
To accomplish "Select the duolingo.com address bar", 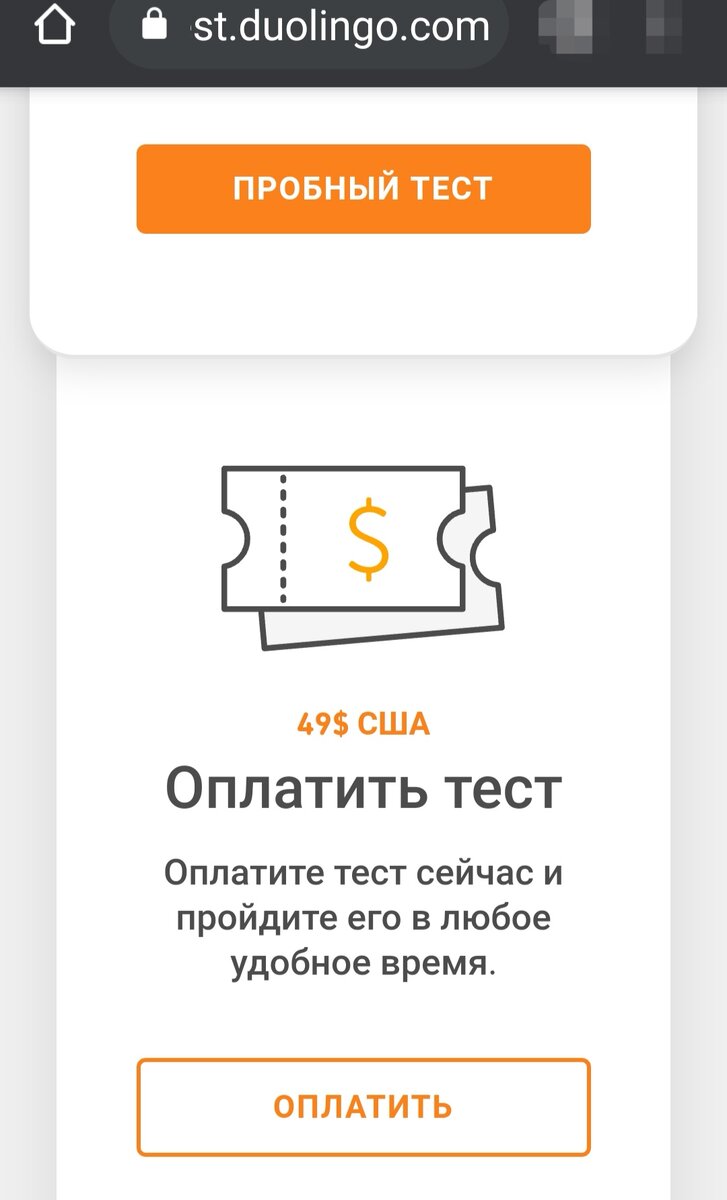I will tap(308, 28).
